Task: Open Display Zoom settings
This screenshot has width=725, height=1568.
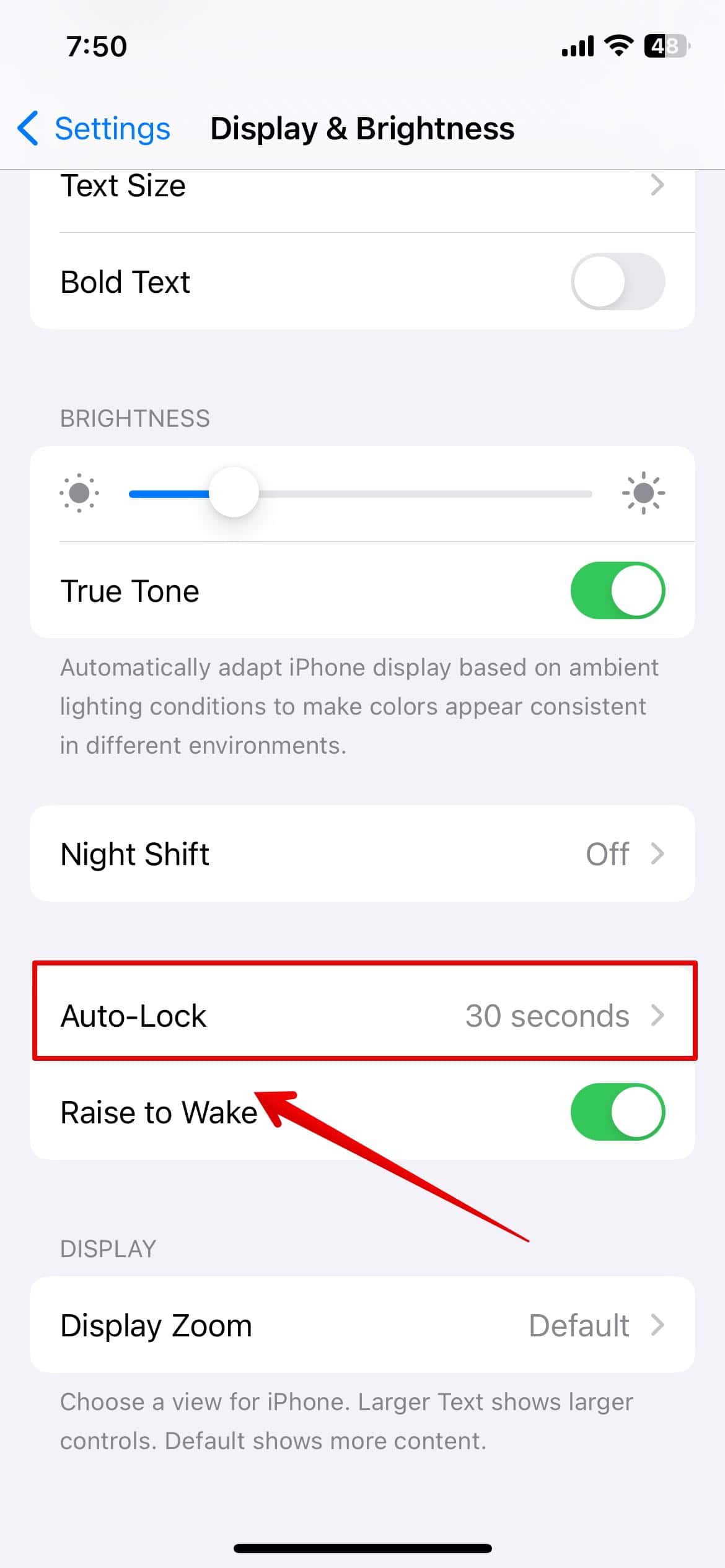Action: click(362, 1325)
